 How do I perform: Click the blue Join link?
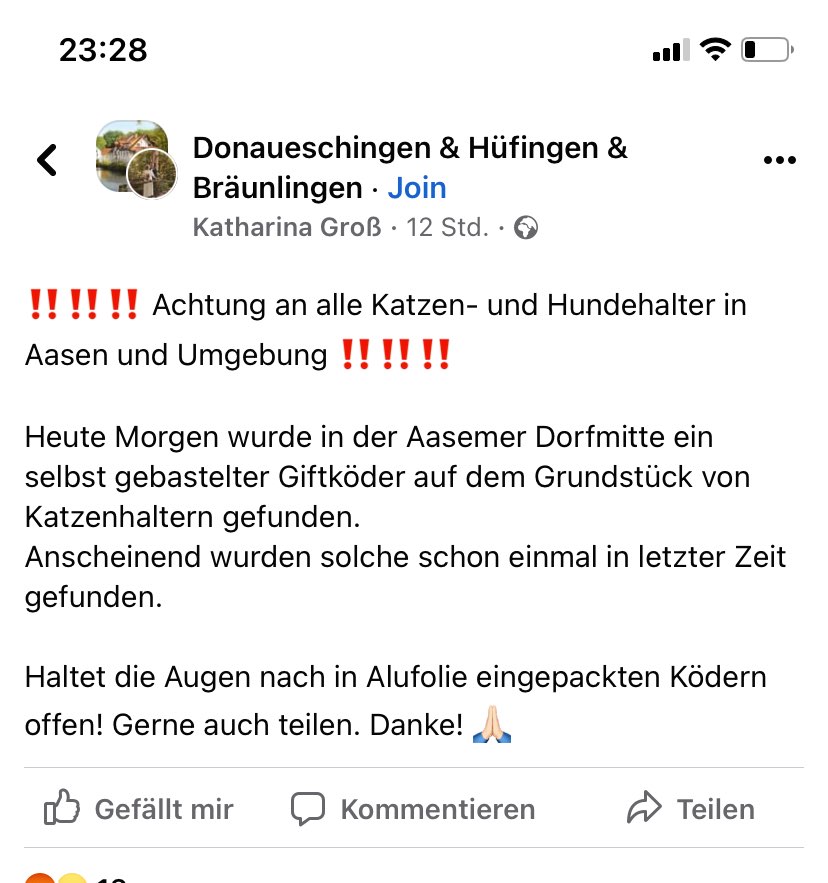point(417,188)
